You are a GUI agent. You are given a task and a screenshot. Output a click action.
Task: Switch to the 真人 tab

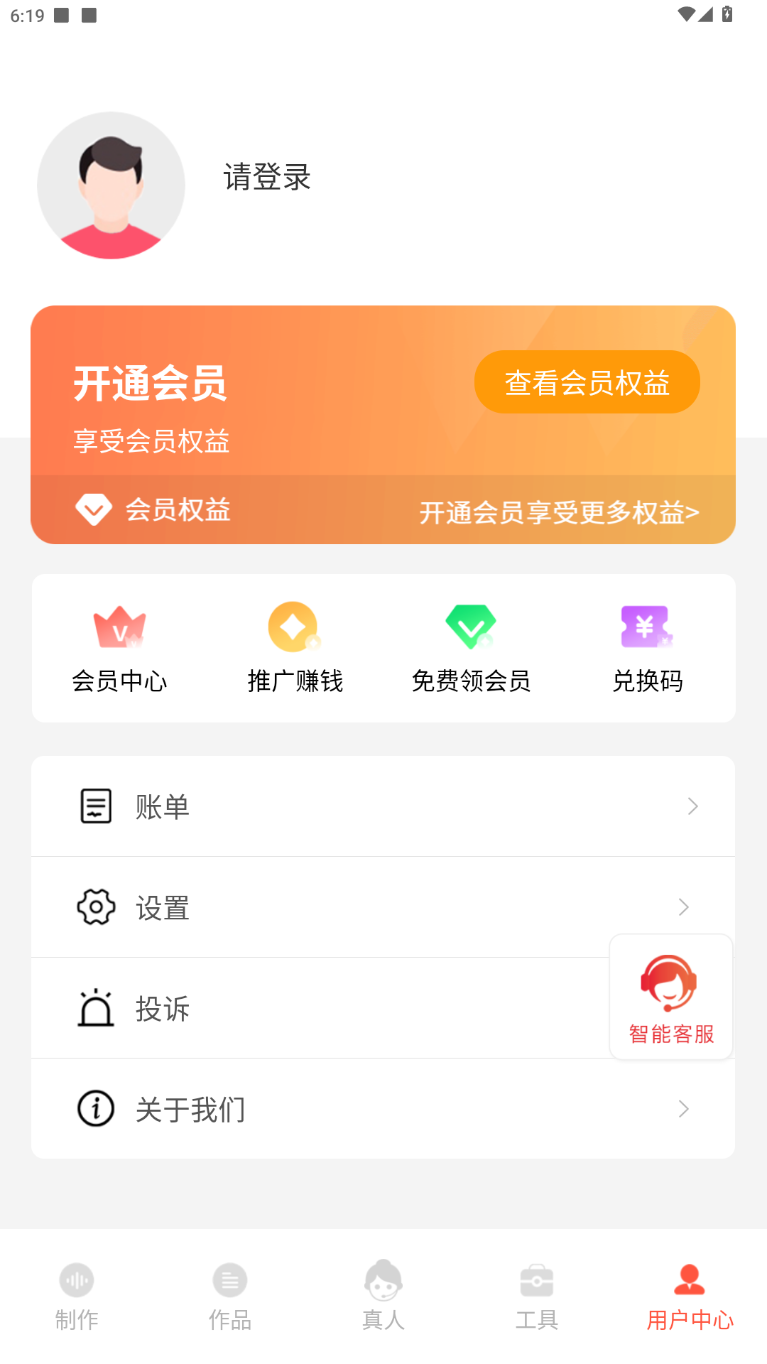383,1296
